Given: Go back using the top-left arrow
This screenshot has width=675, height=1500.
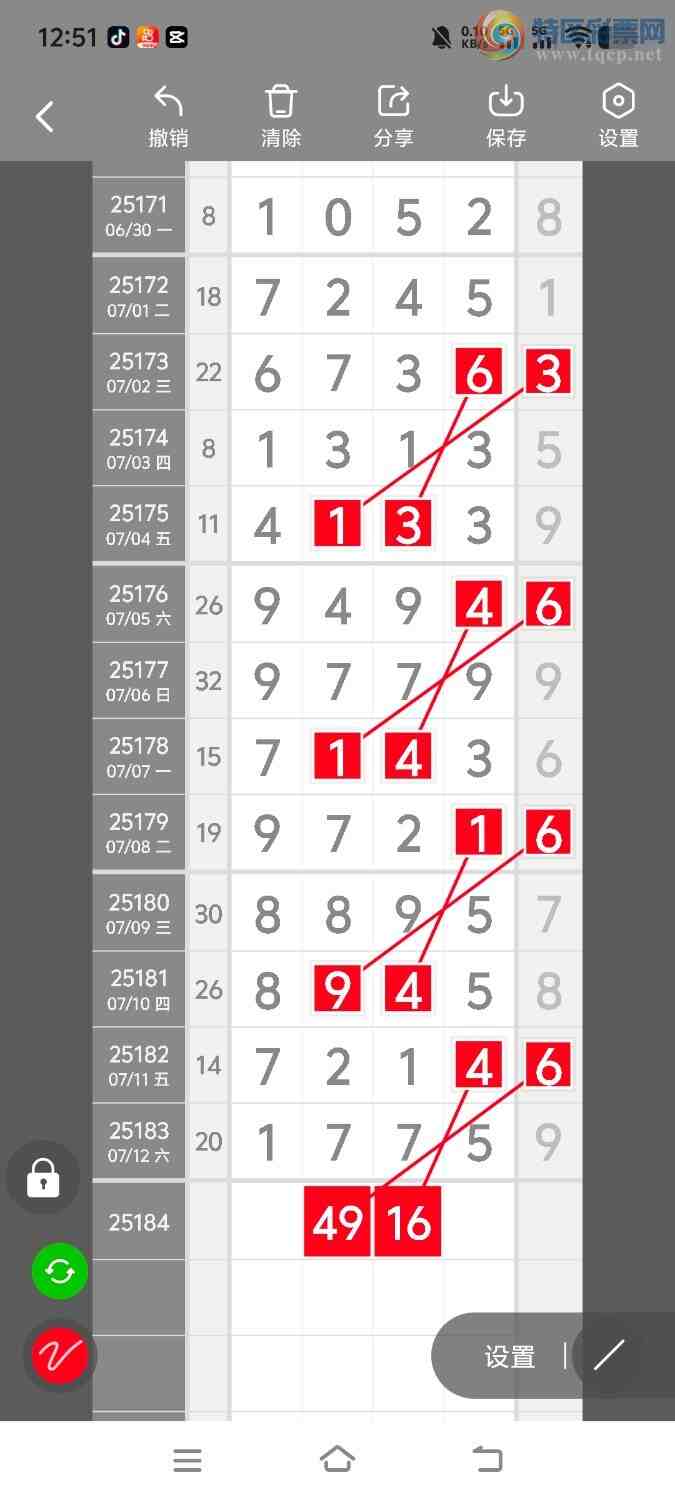Looking at the screenshot, I should click(45, 117).
